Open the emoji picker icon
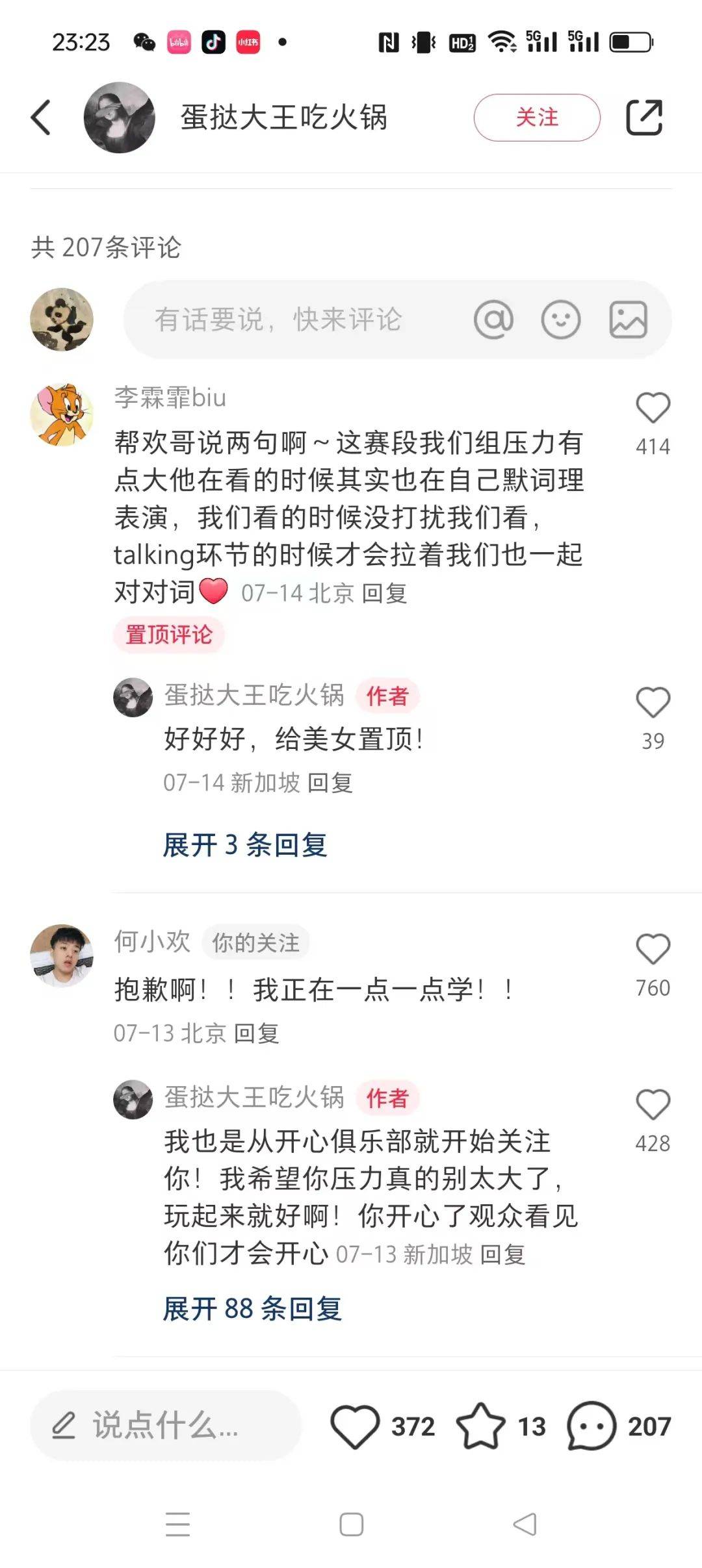 point(560,320)
